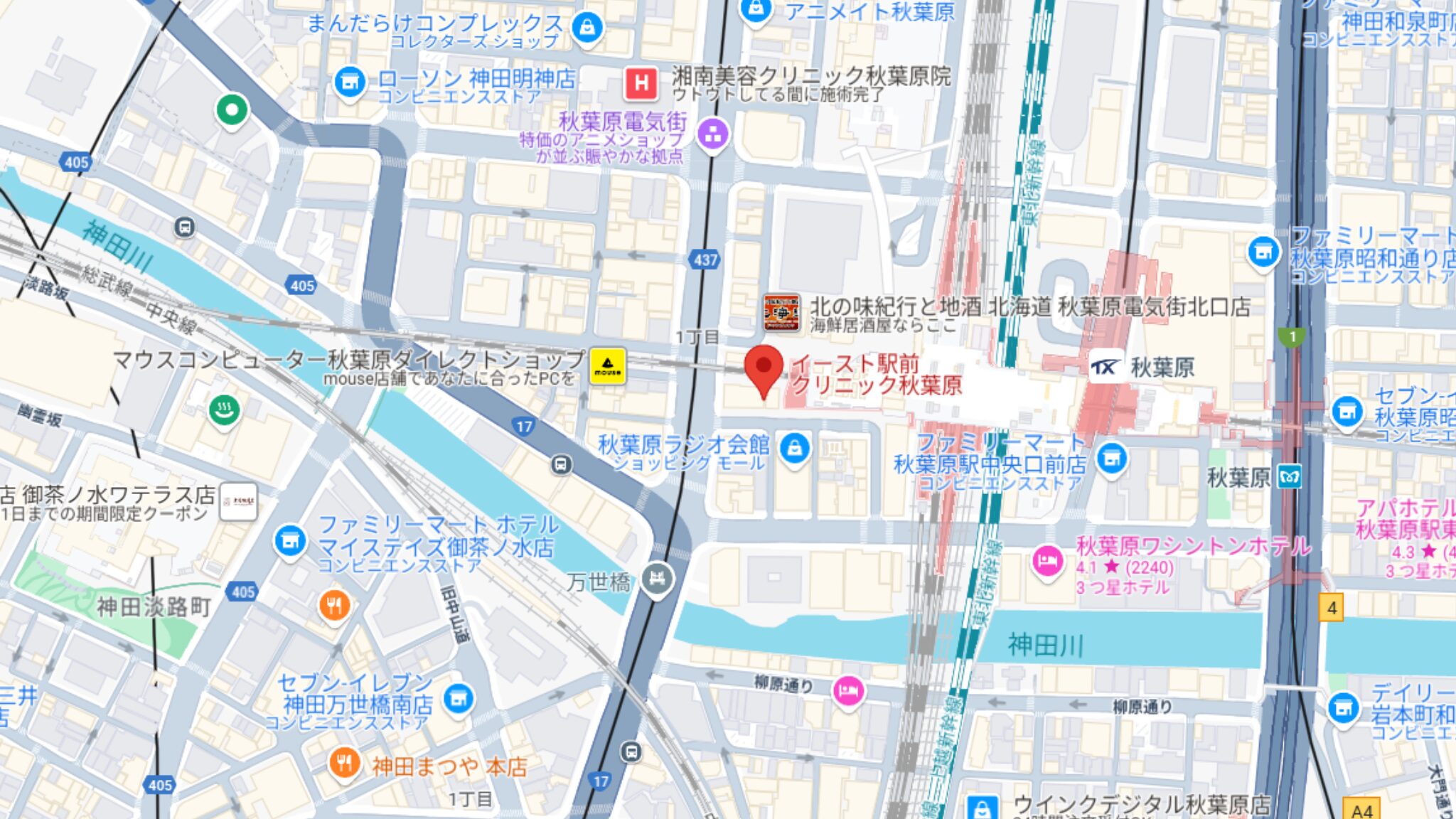Tap the 北の味紀行と地酒 北海道 restaurant marker
The height and width of the screenshot is (819, 1456).
coord(781,313)
